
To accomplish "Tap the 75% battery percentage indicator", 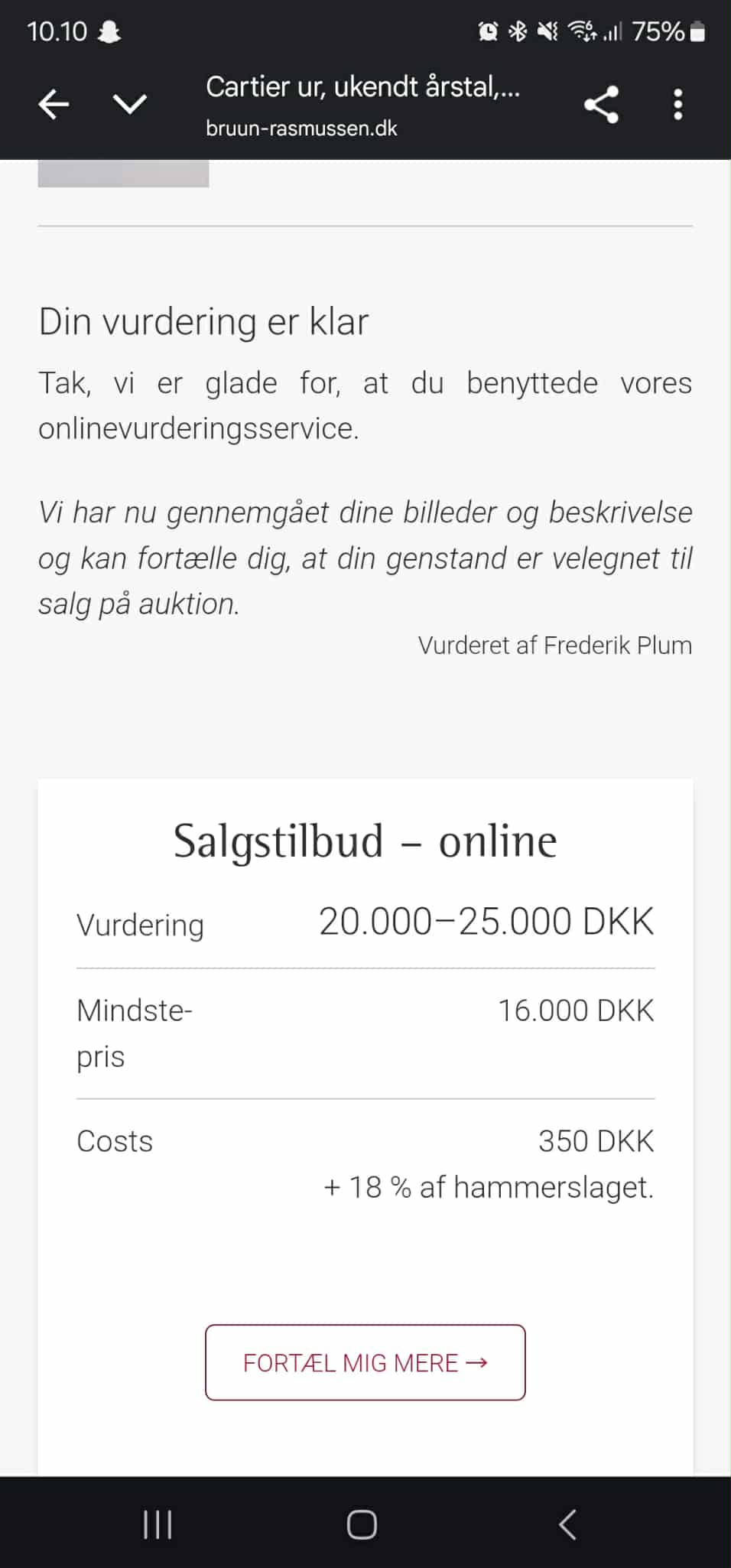I will 658,31.
